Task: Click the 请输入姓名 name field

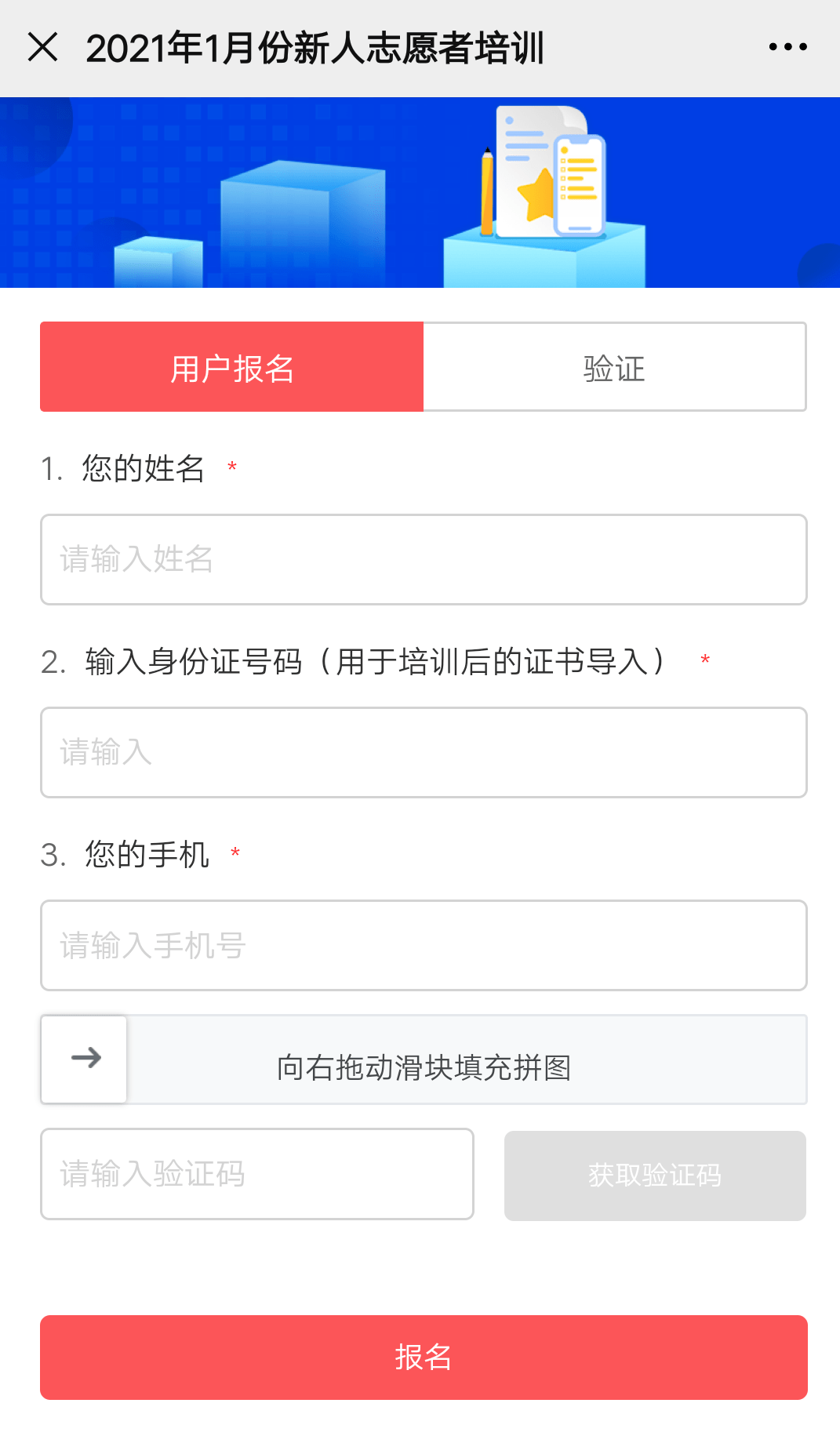Action: point(424,558)
